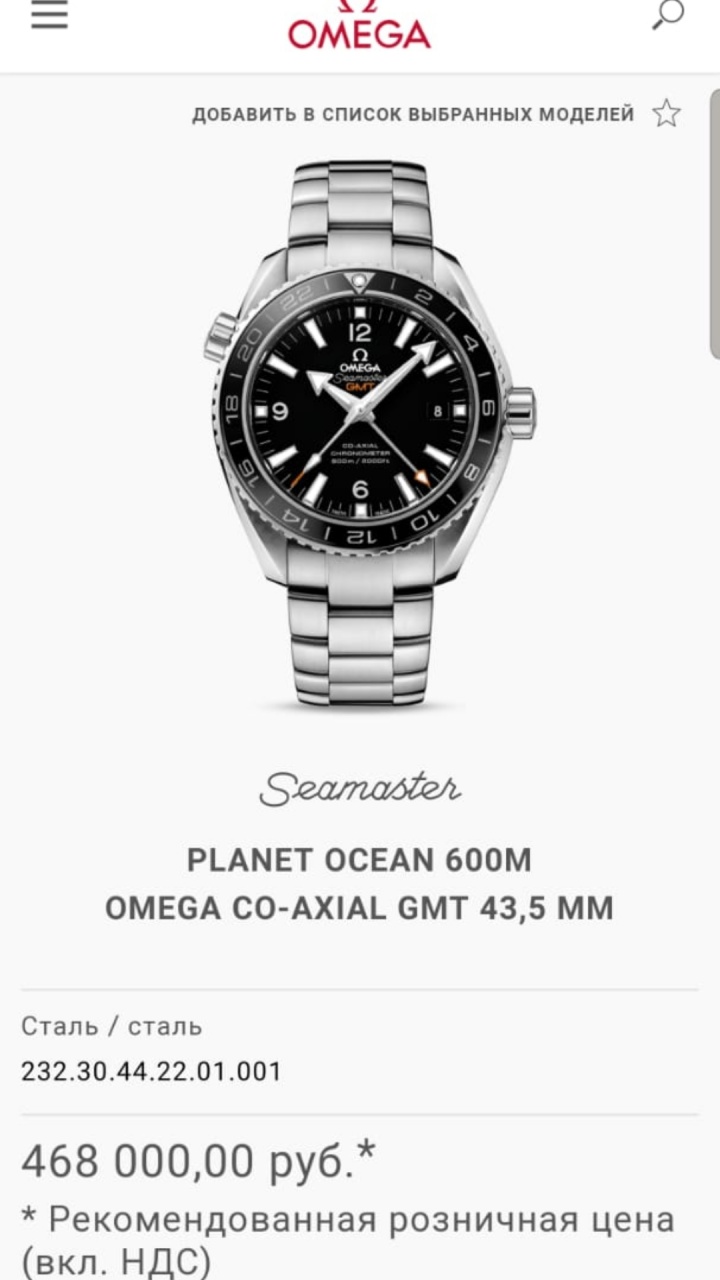Open the hamburger menu

coord(49,16)
